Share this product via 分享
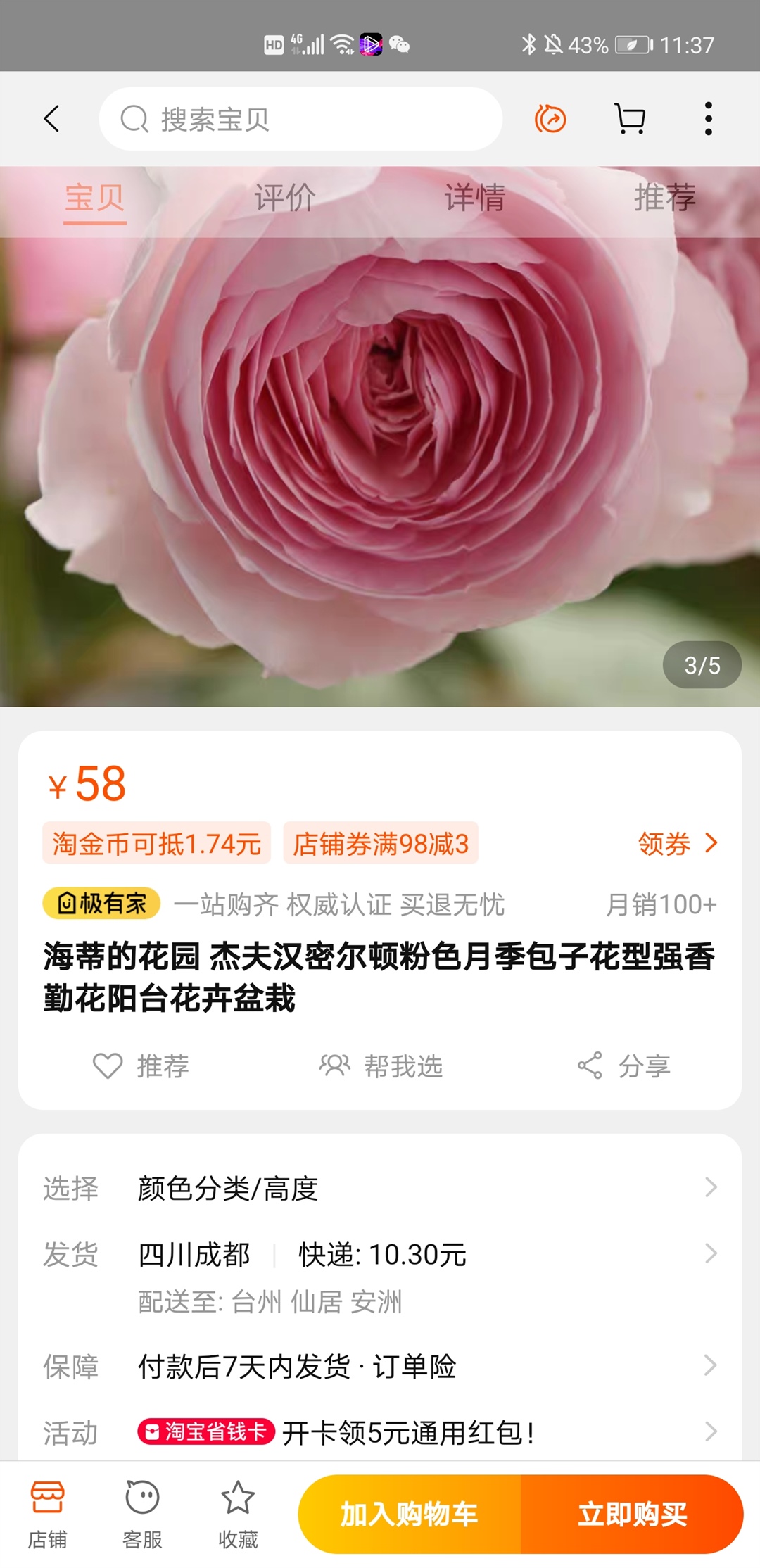 [623, 1066]
